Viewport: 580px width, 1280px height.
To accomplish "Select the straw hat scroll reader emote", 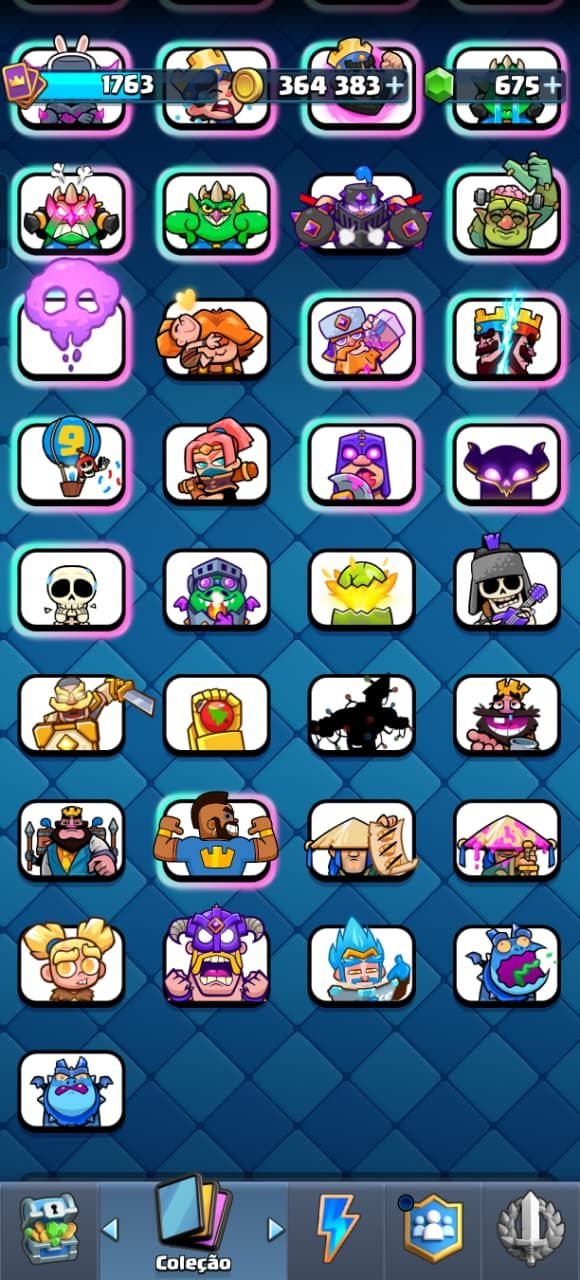I will (x=361, y=838).
